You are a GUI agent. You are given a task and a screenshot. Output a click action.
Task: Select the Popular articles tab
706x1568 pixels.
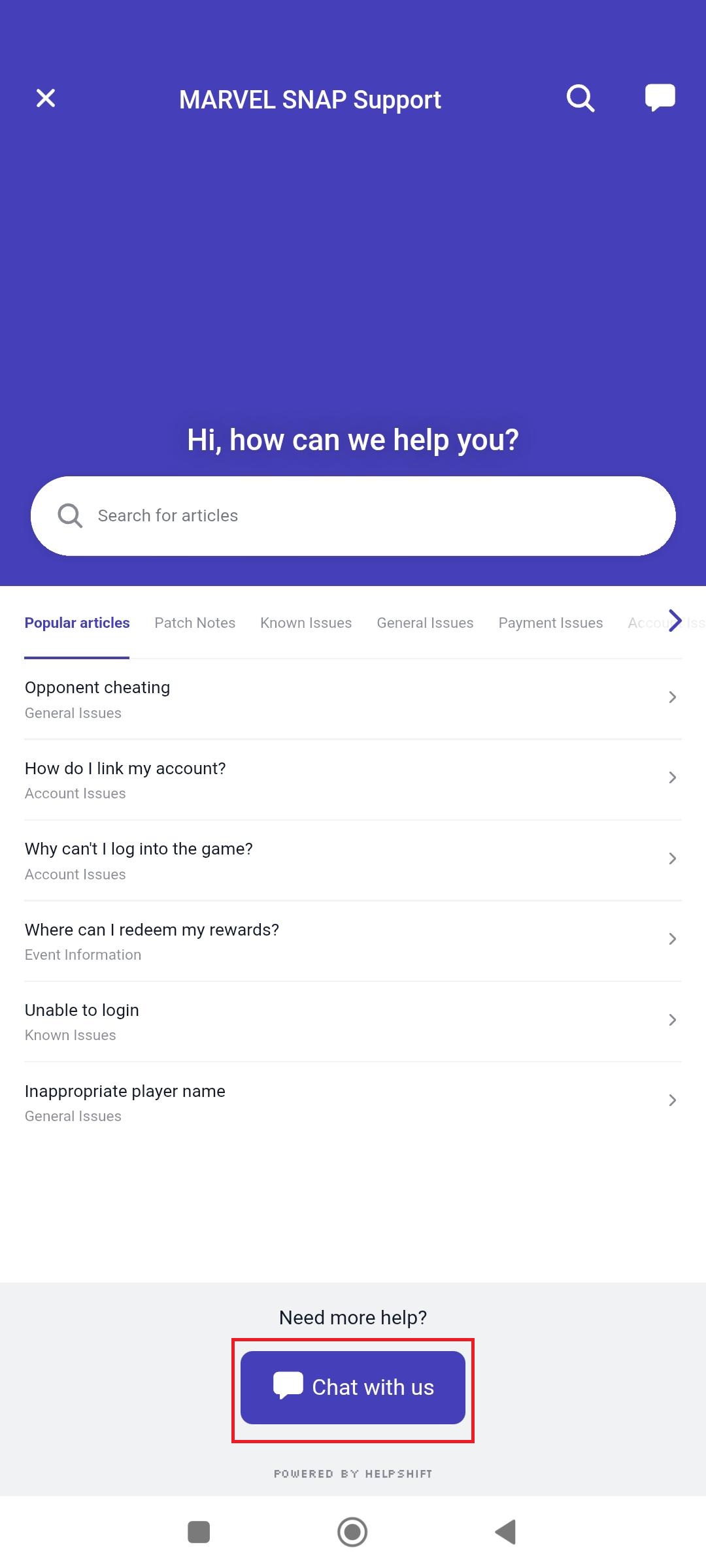(x=77, y=623)
